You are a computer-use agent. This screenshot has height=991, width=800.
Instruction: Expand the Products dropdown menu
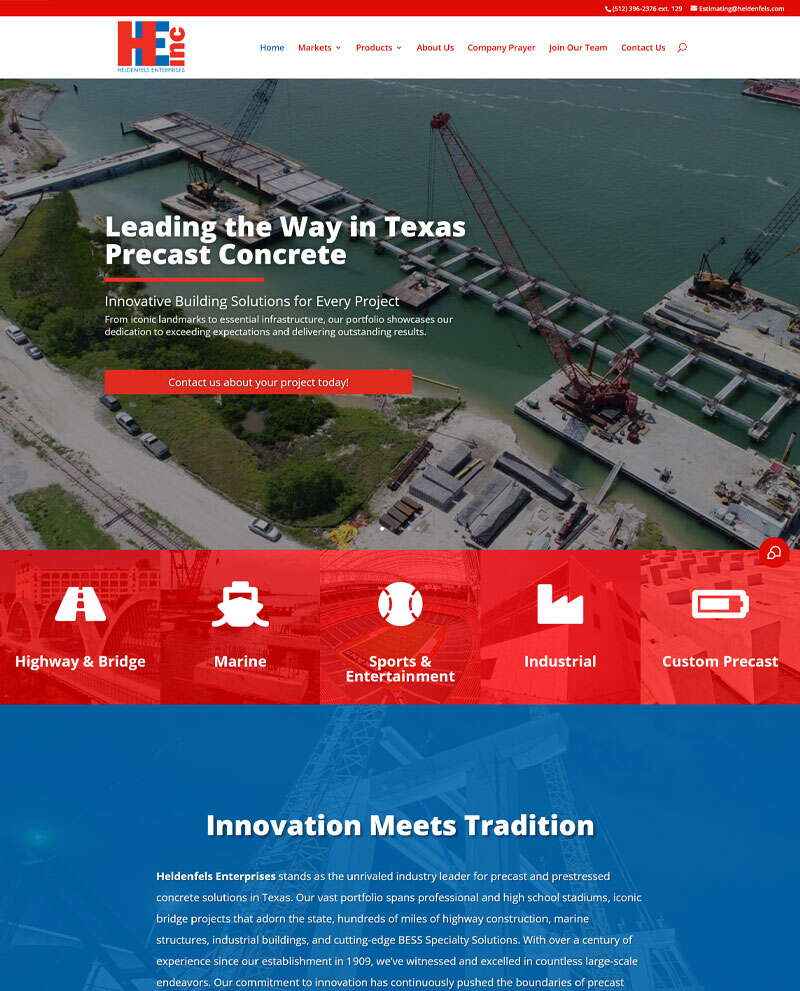click(378, 47)
